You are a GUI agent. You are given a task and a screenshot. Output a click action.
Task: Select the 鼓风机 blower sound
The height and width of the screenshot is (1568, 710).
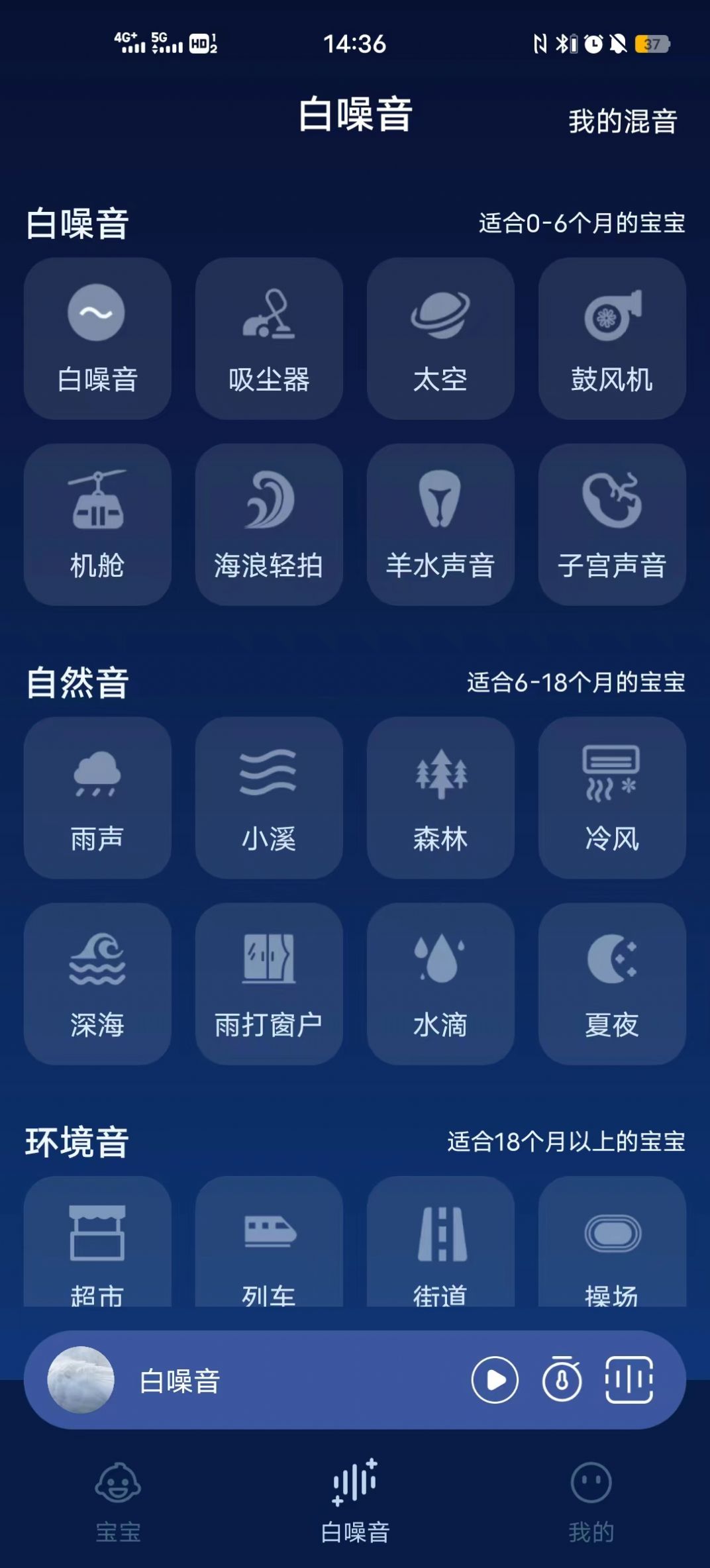point(611,338)
